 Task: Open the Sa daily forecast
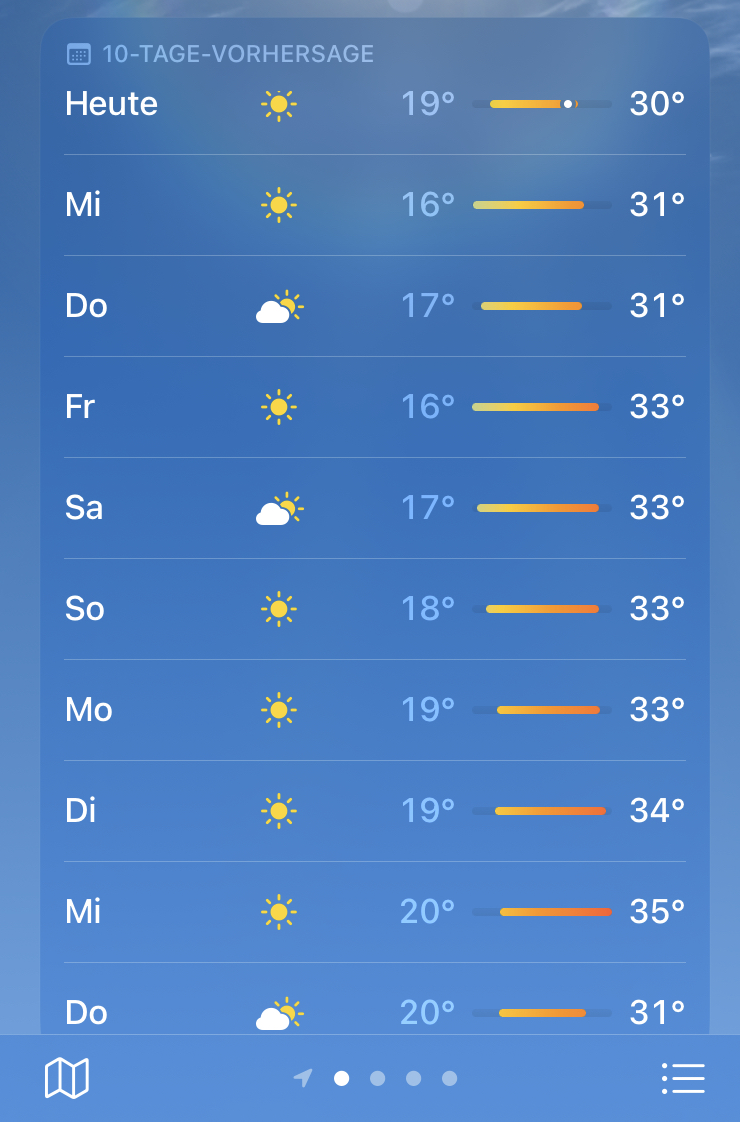point(374,508)
